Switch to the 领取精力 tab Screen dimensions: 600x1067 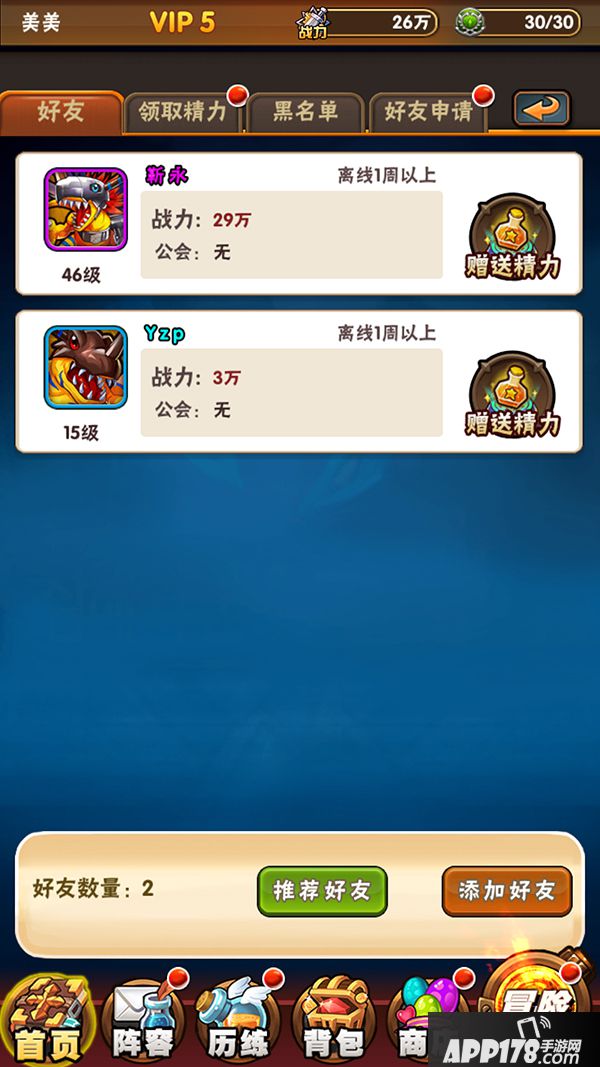(183, 112)
